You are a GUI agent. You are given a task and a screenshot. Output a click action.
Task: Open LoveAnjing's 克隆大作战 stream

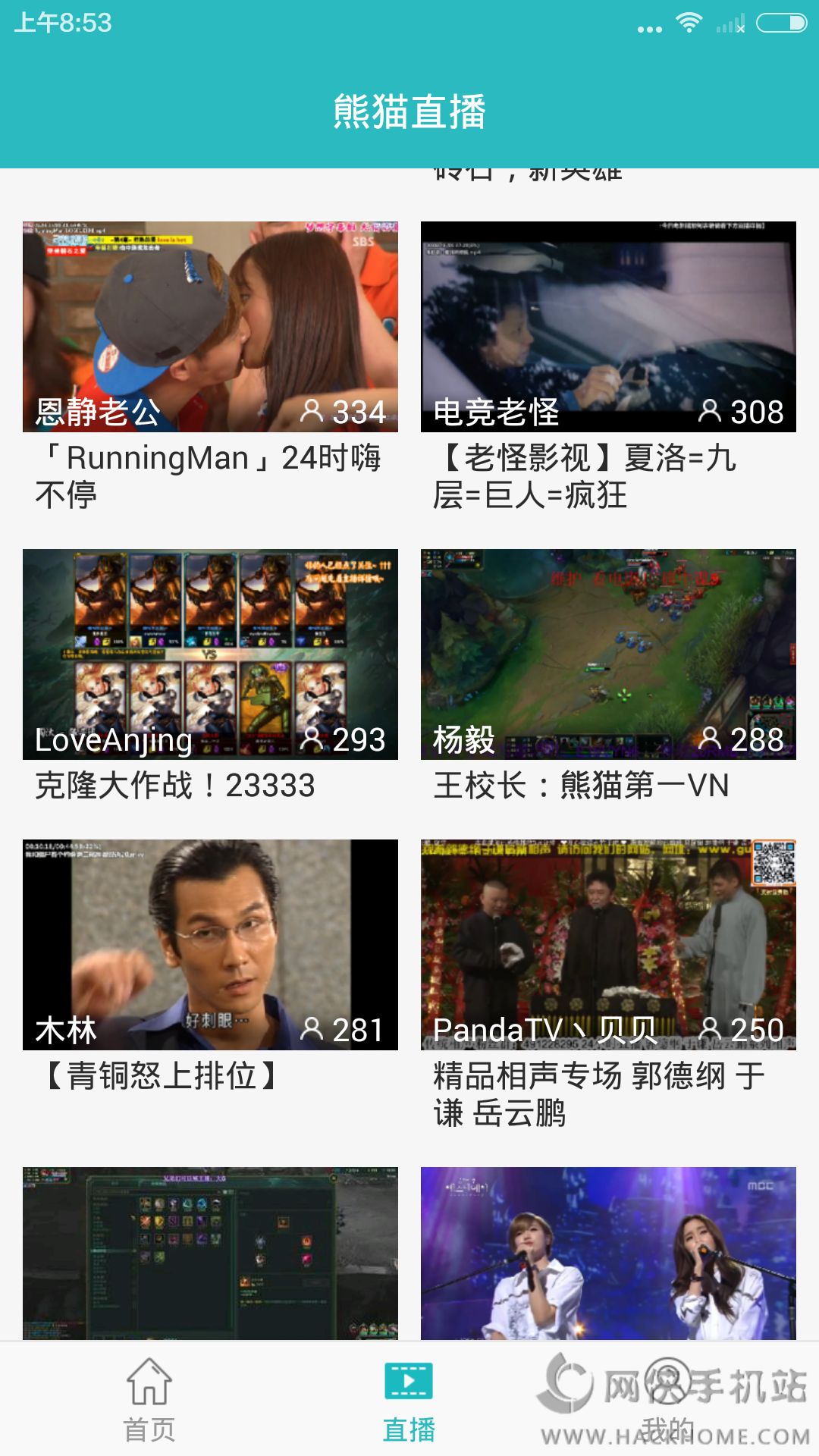[x=210, y=654]
